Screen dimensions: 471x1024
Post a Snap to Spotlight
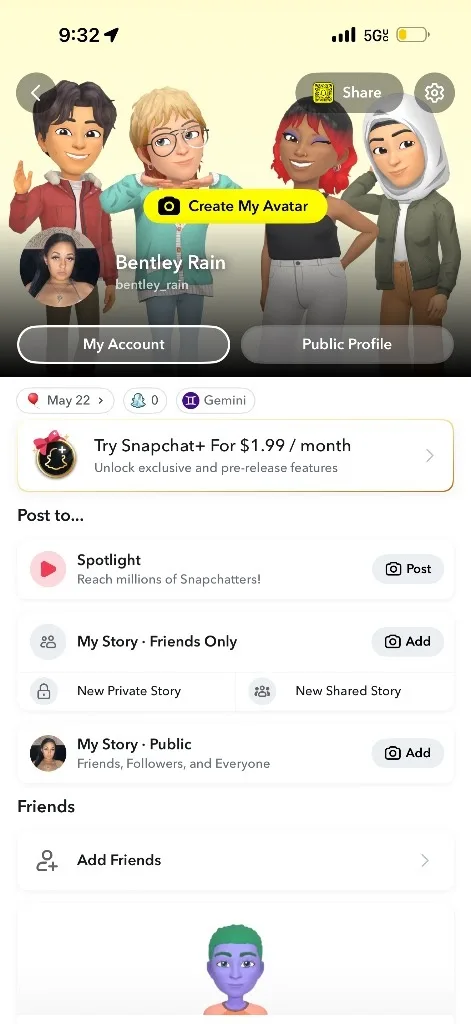408,569
